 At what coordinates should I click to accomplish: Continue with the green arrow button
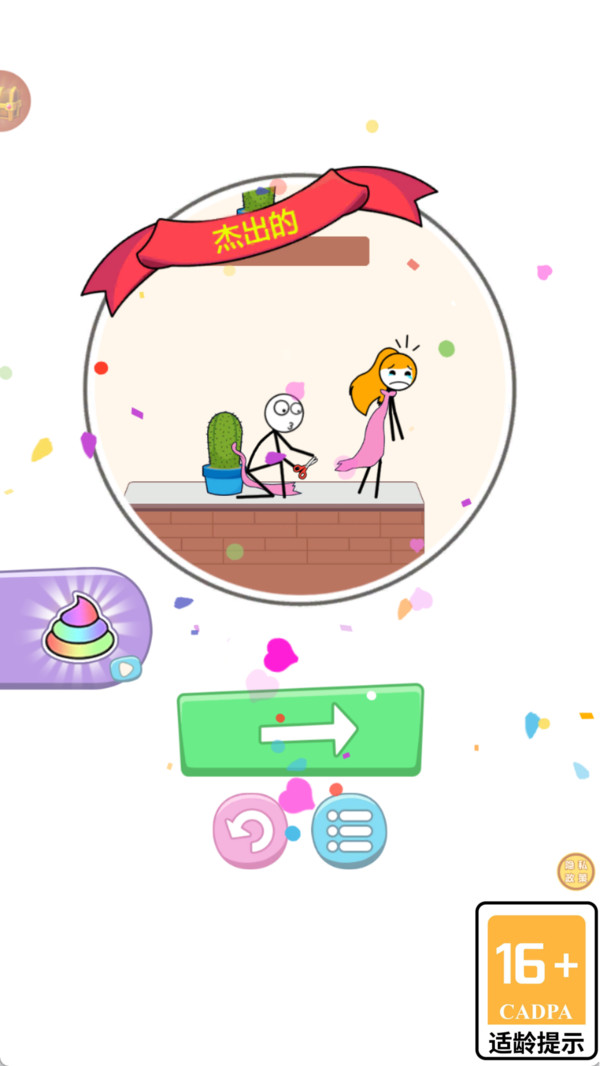[300, 730]
